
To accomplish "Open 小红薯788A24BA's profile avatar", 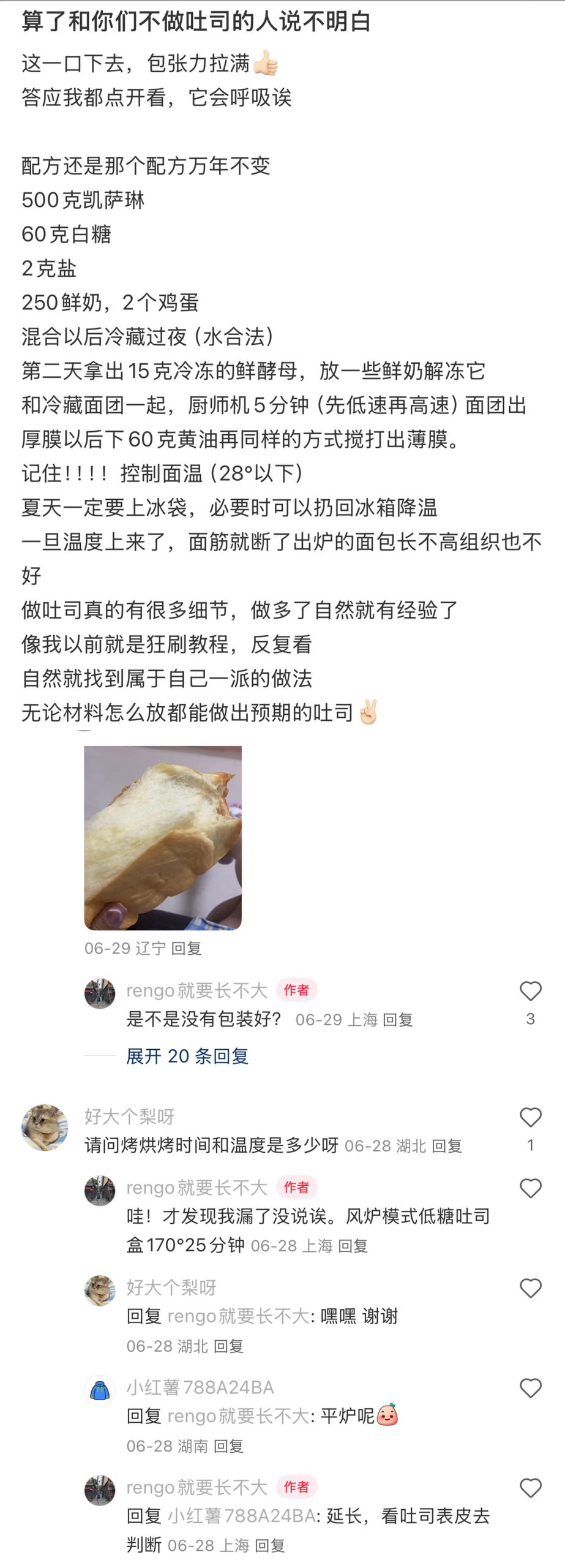I will tap(99, 1390).
